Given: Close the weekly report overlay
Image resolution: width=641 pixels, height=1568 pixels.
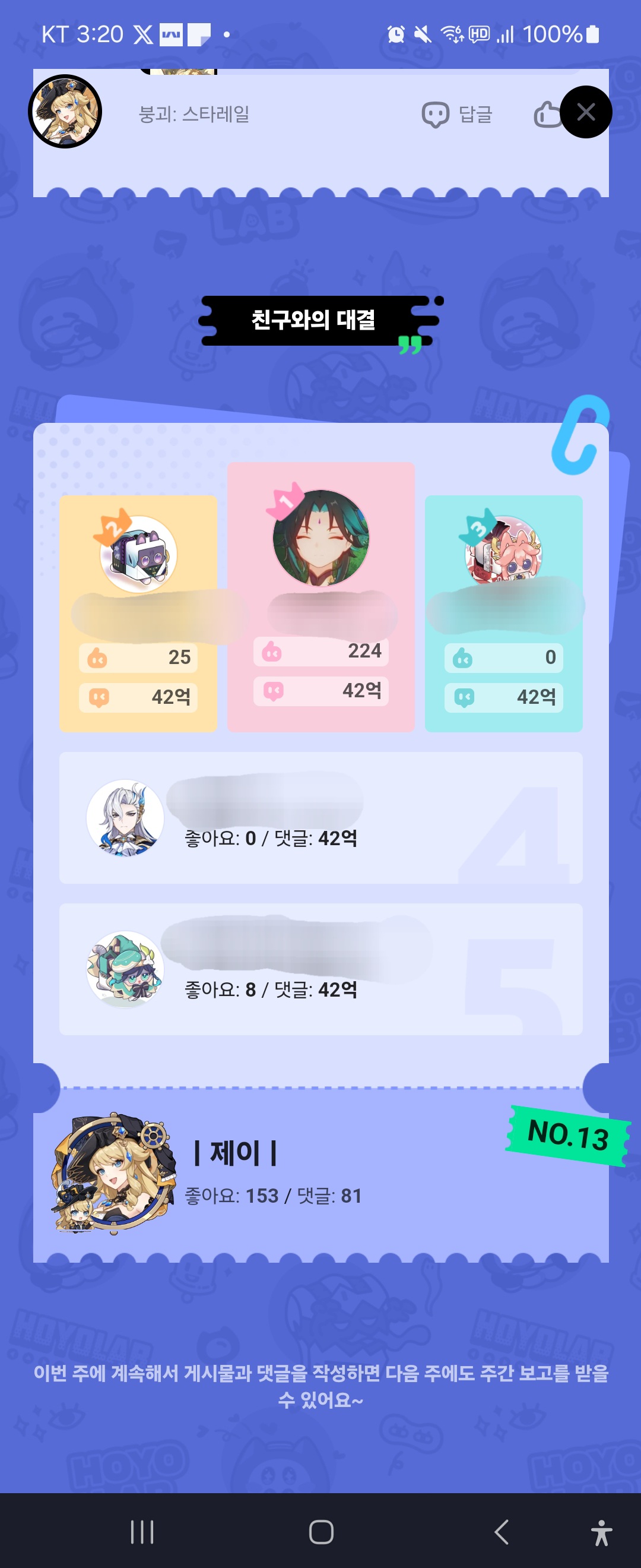Looking at the screenshot, I should pyautogui.click(x=585, y=112).
